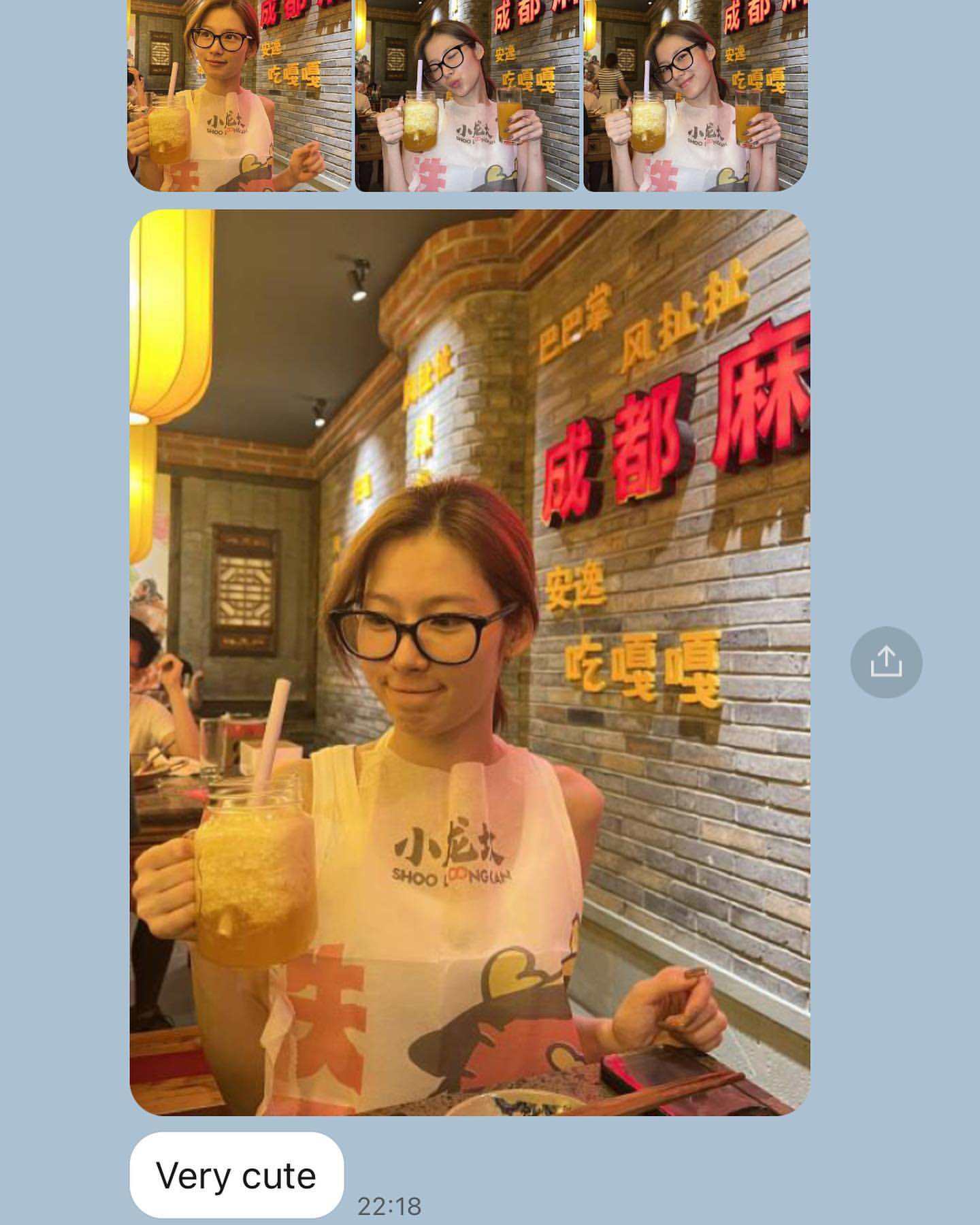Open the large photo message
This screenshot has width=980, height=1225.
point(470,661)
